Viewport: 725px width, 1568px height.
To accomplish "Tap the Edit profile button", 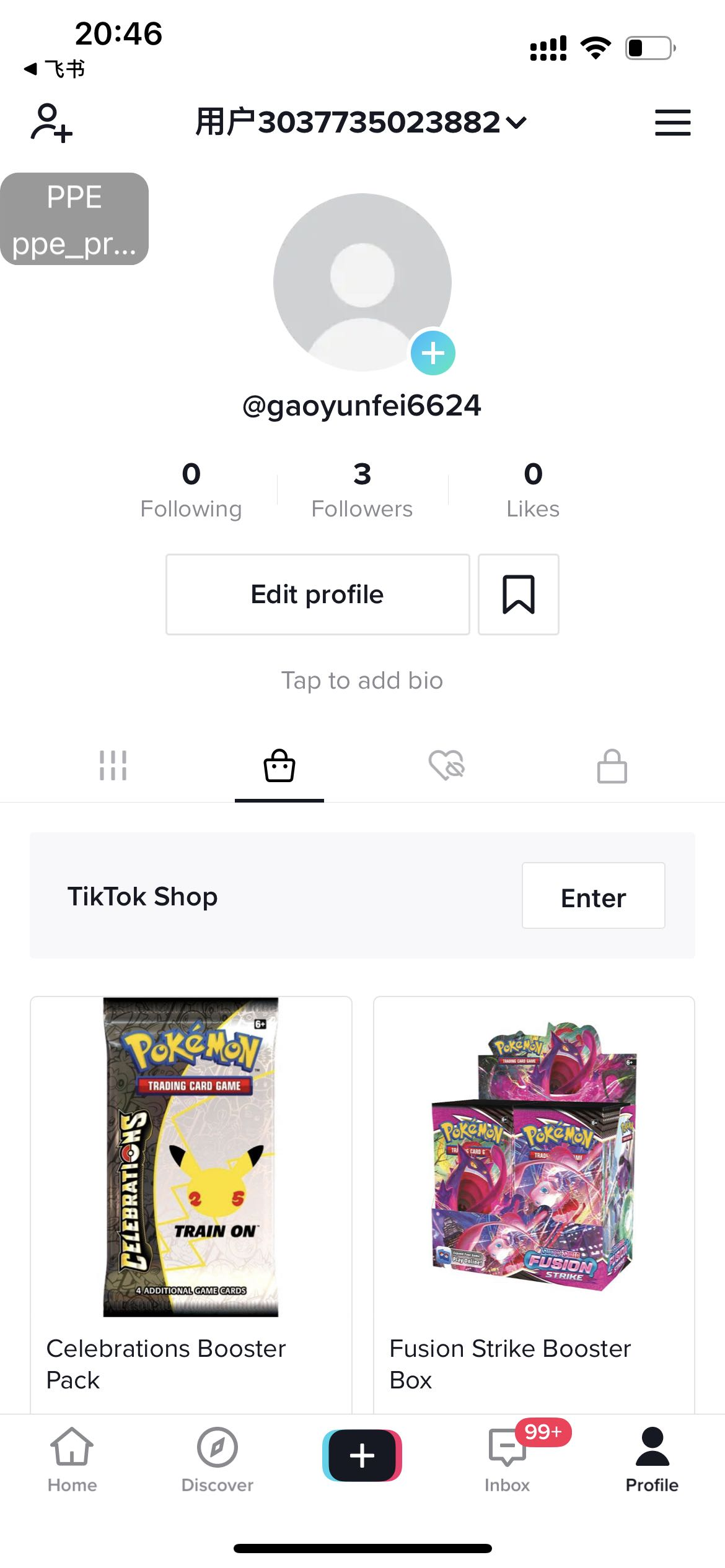I will pyautogui.click(x=317, y=595).
